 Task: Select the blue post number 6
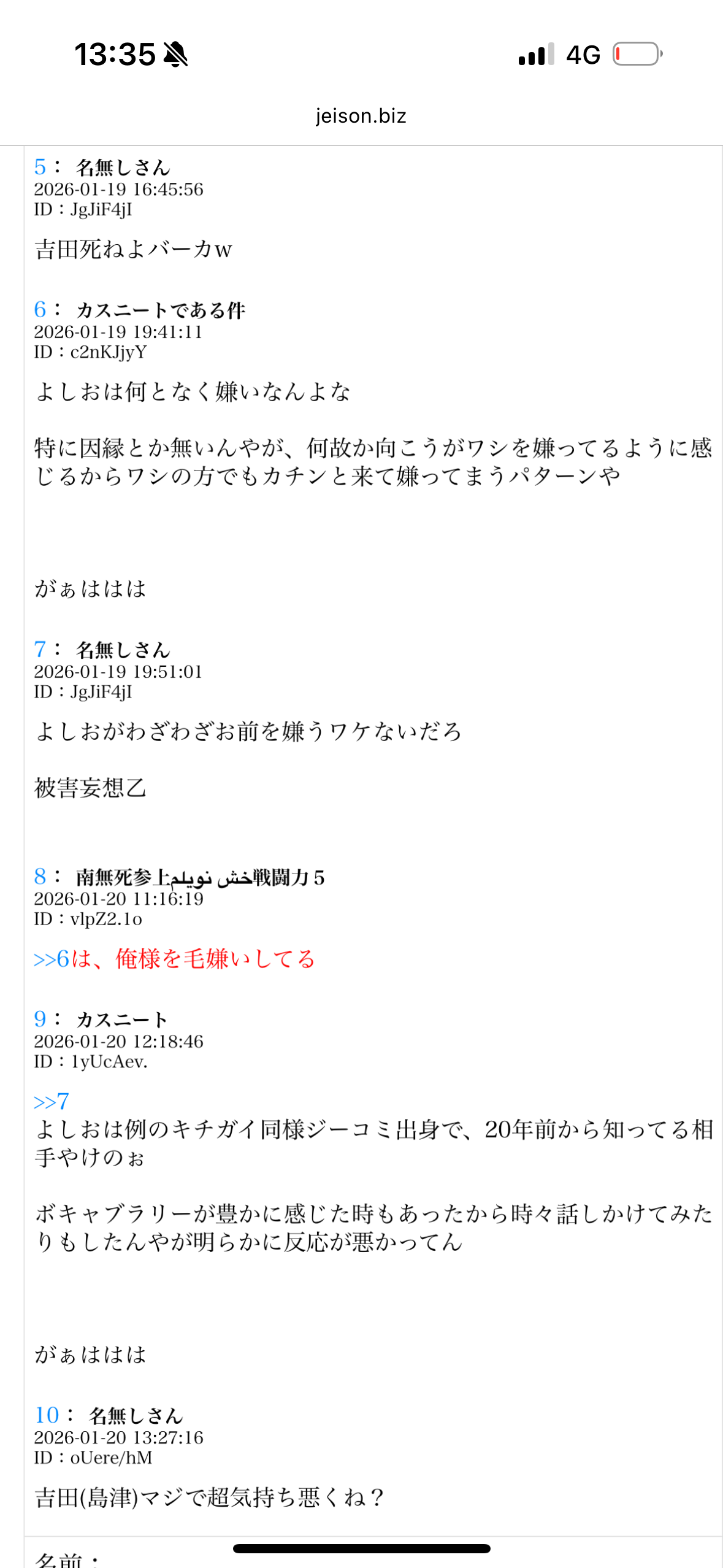tap(40, 309)
